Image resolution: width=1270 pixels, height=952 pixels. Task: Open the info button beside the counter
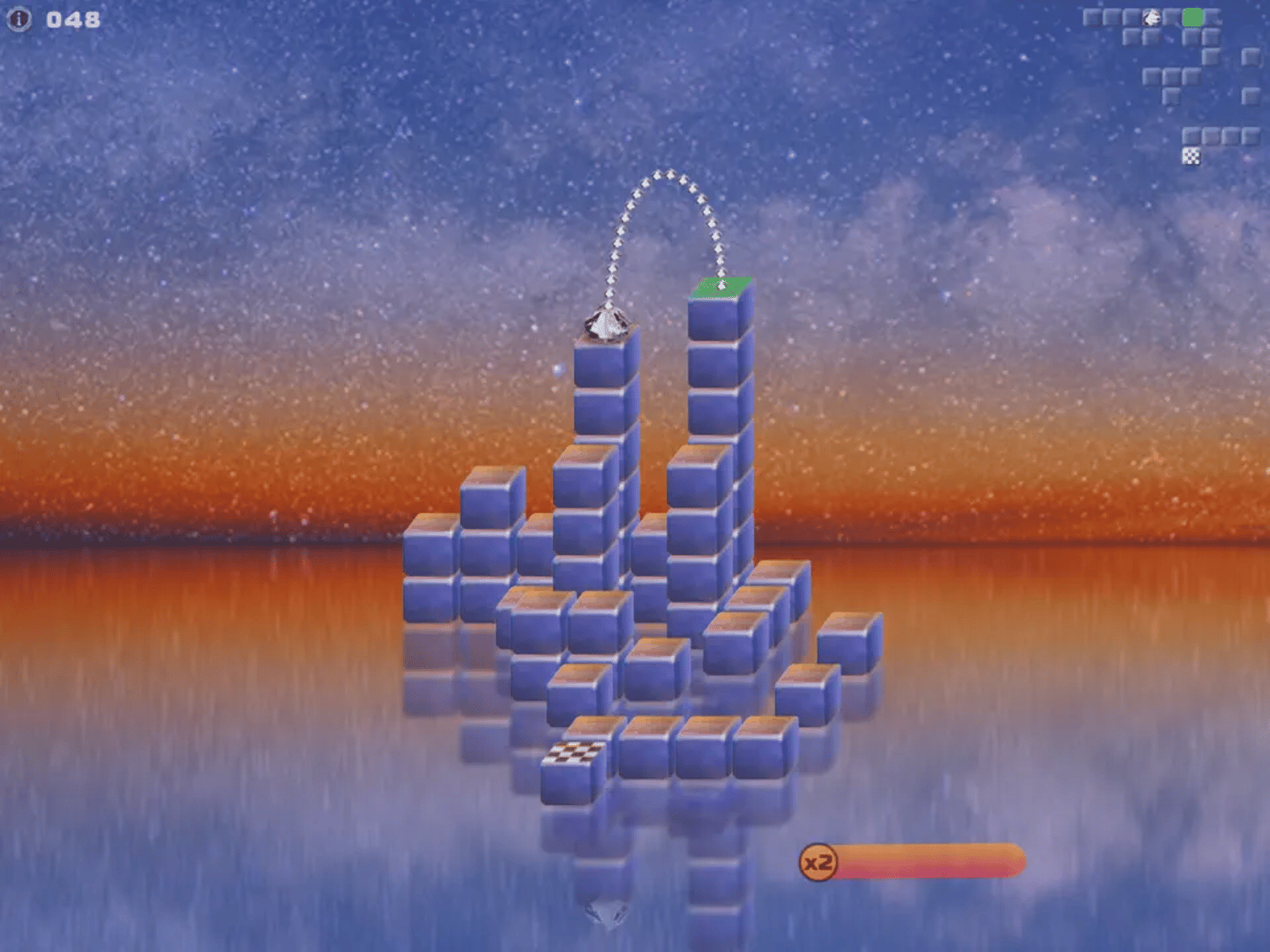(19, 19)
